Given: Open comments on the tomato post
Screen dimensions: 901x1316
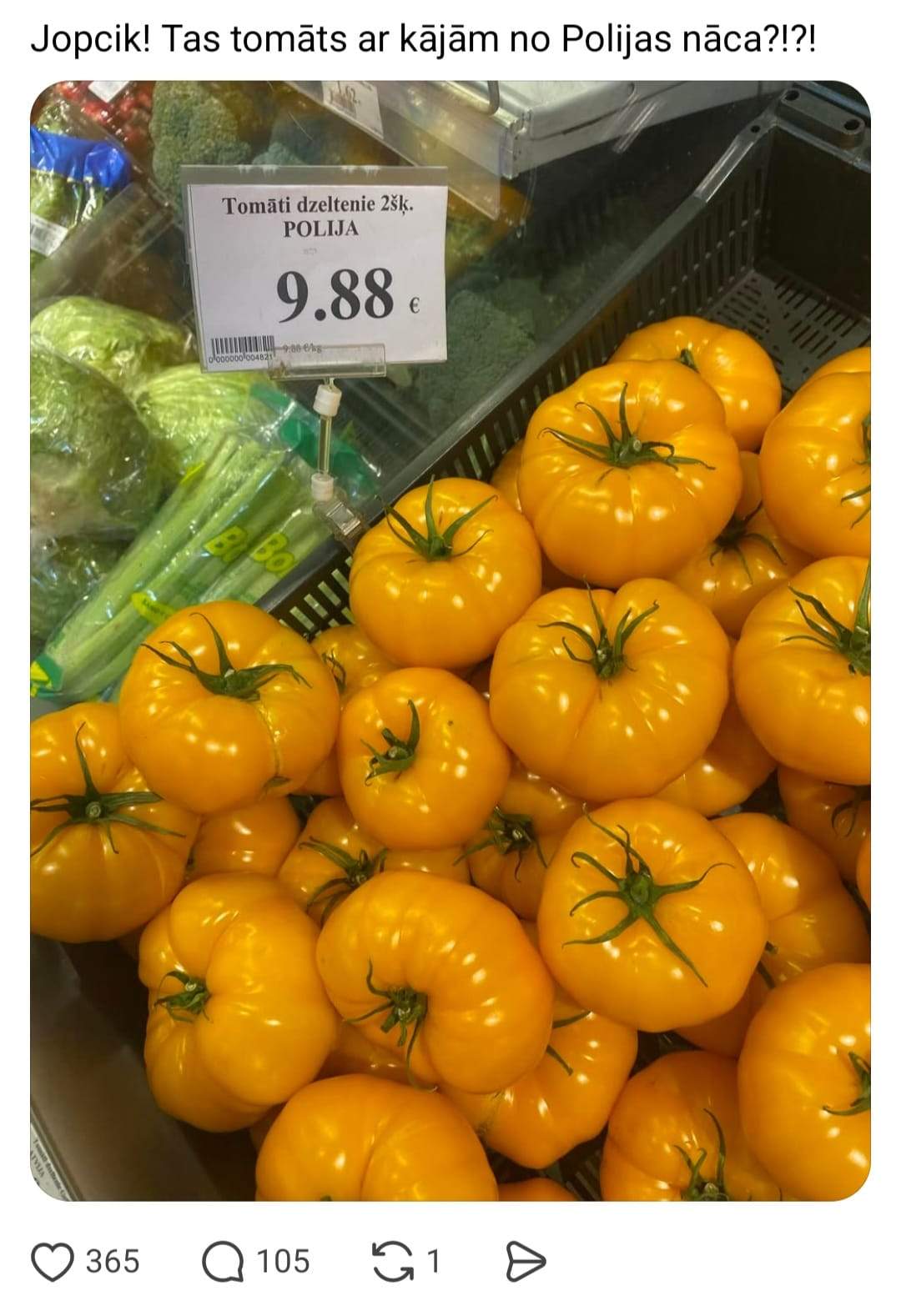Looking at the screenshot, I should 222,1262.
